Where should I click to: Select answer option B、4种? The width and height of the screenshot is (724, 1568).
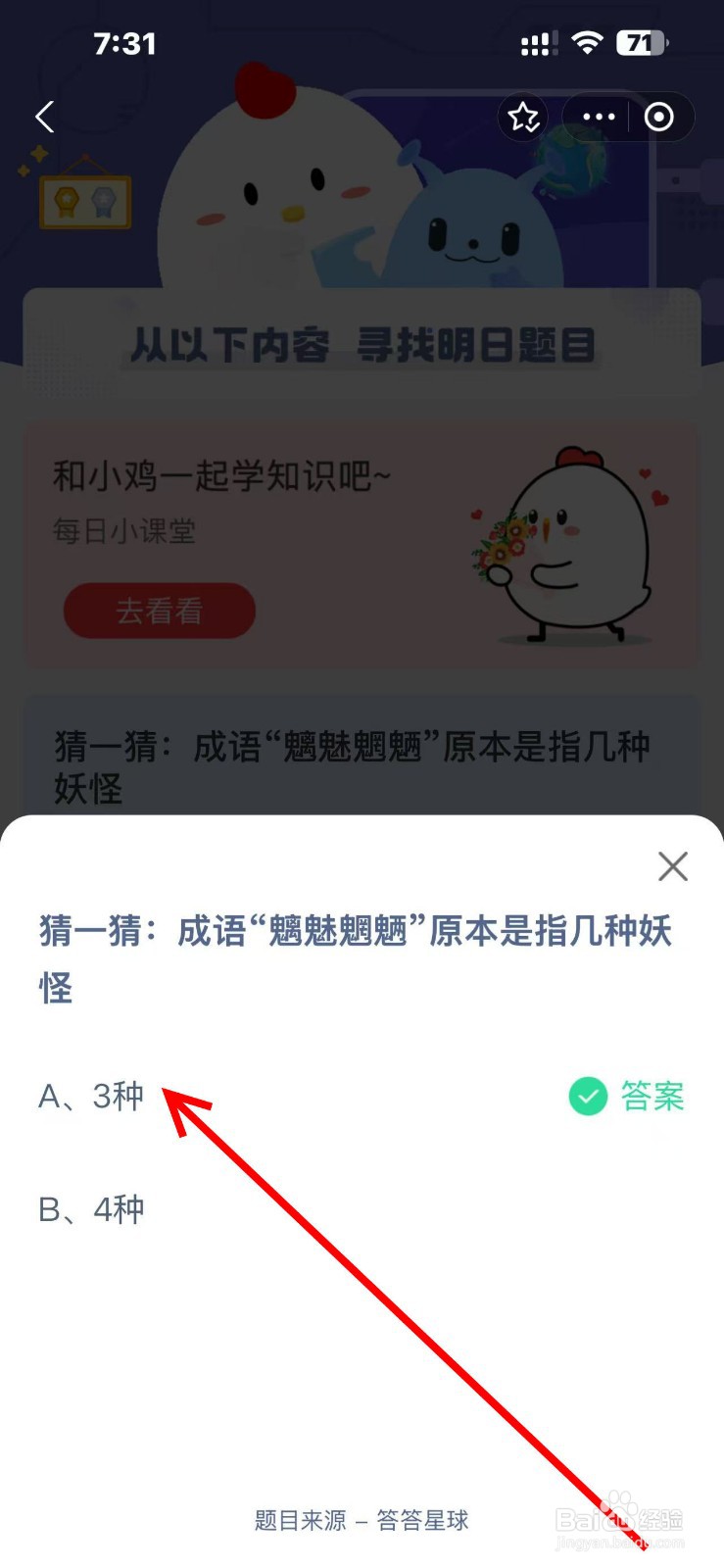91,1210
